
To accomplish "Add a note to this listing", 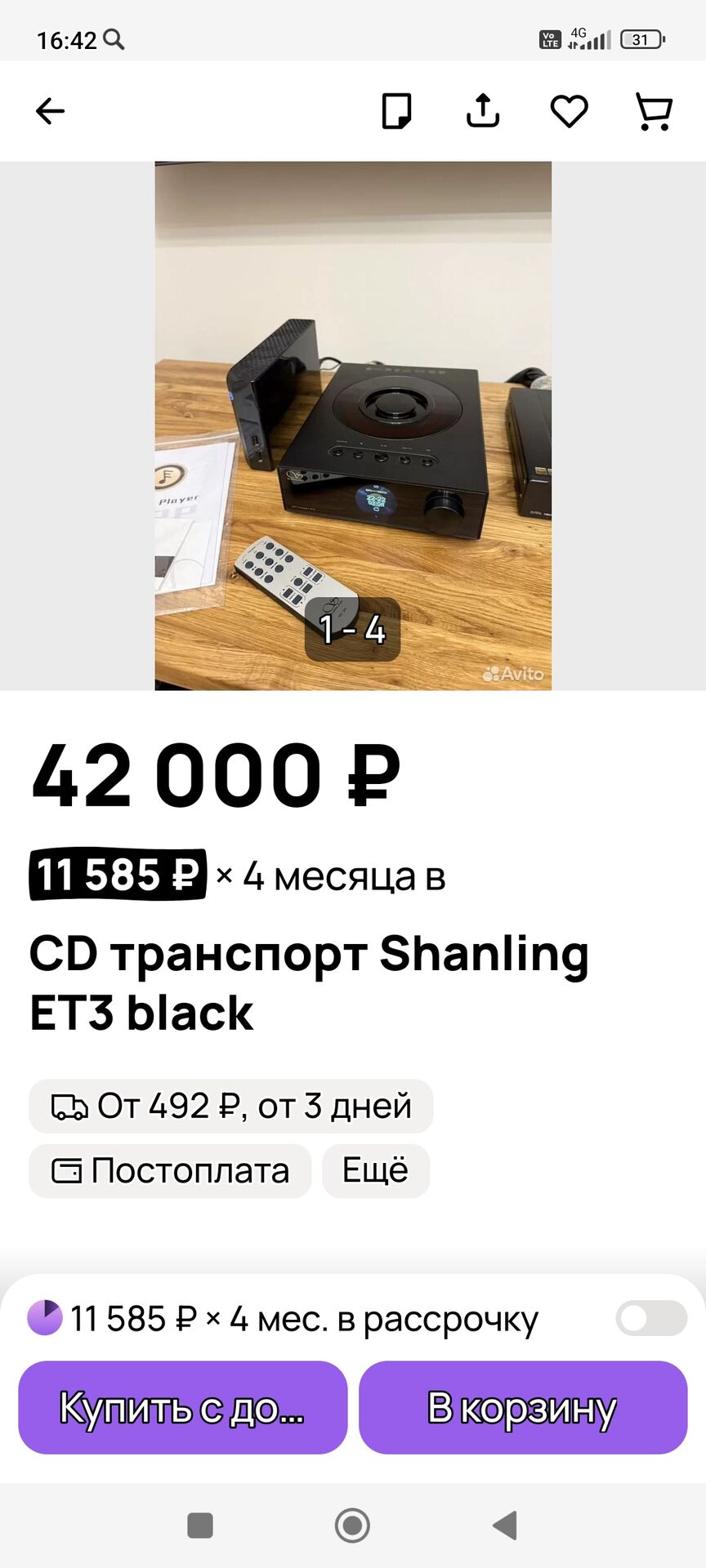I will click(397, 111).
